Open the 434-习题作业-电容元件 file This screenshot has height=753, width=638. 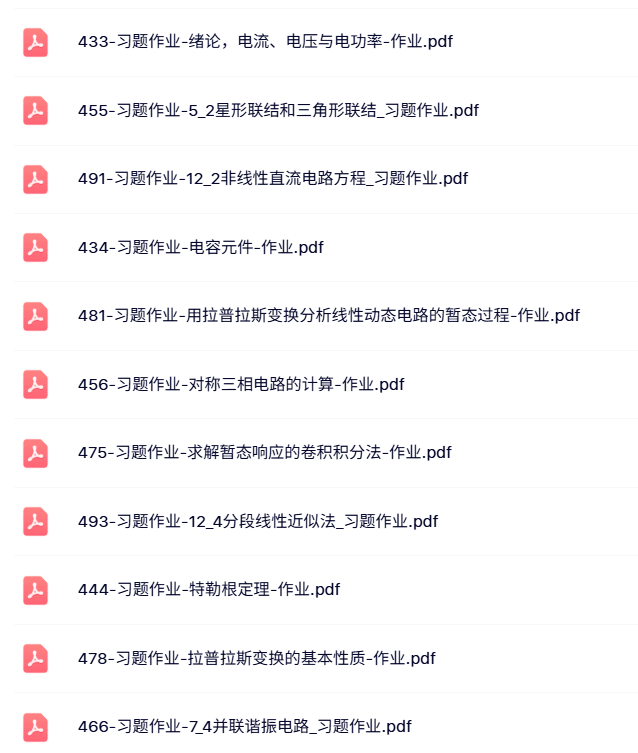tap(200, 247)
